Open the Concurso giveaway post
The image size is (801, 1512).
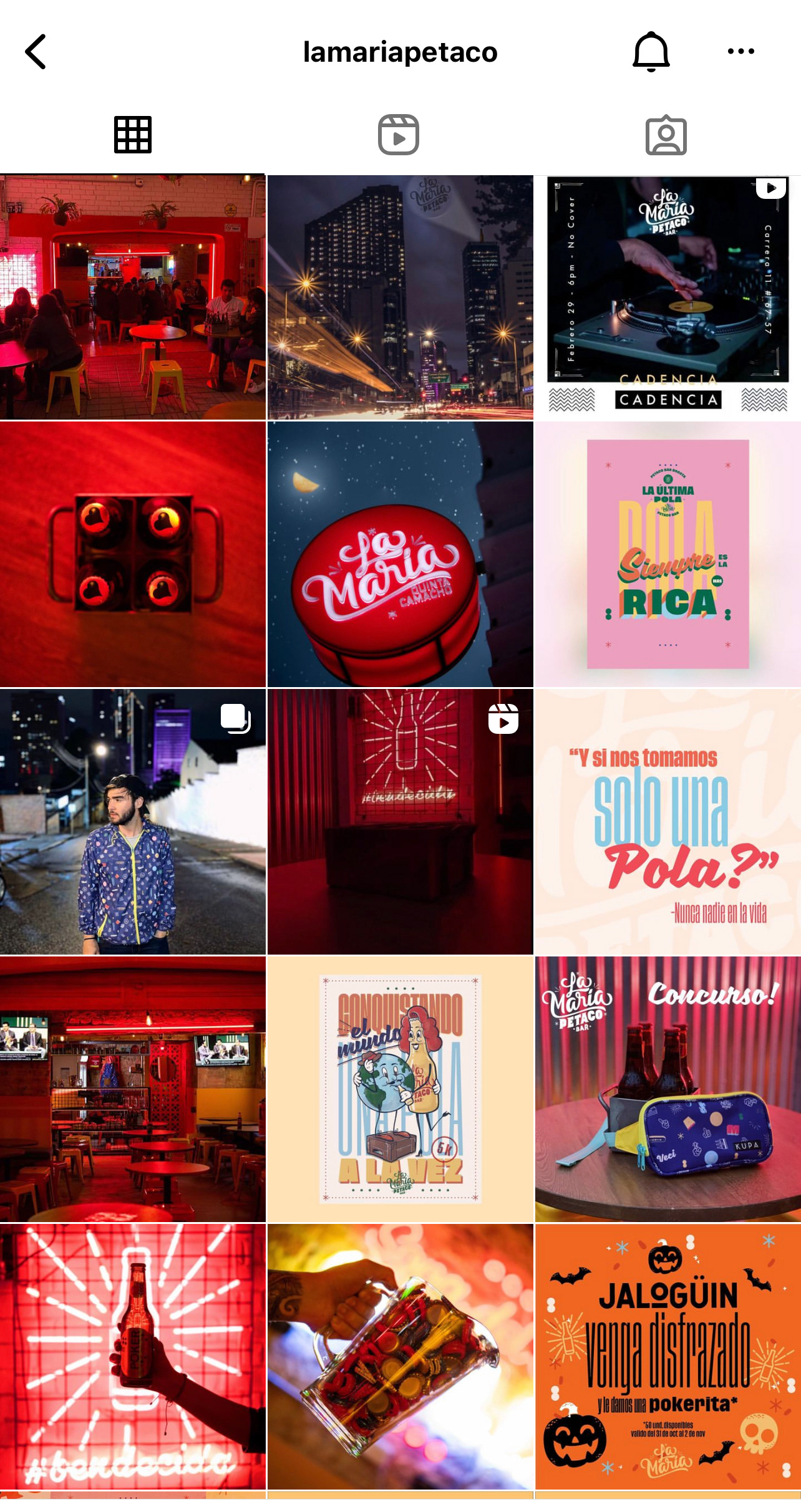[x=668, y=1089]
